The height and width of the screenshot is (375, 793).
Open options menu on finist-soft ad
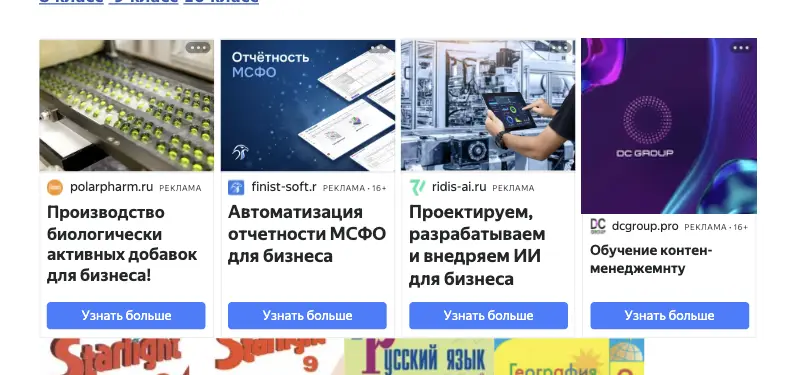pyautogui.click(x=379, y=48)
